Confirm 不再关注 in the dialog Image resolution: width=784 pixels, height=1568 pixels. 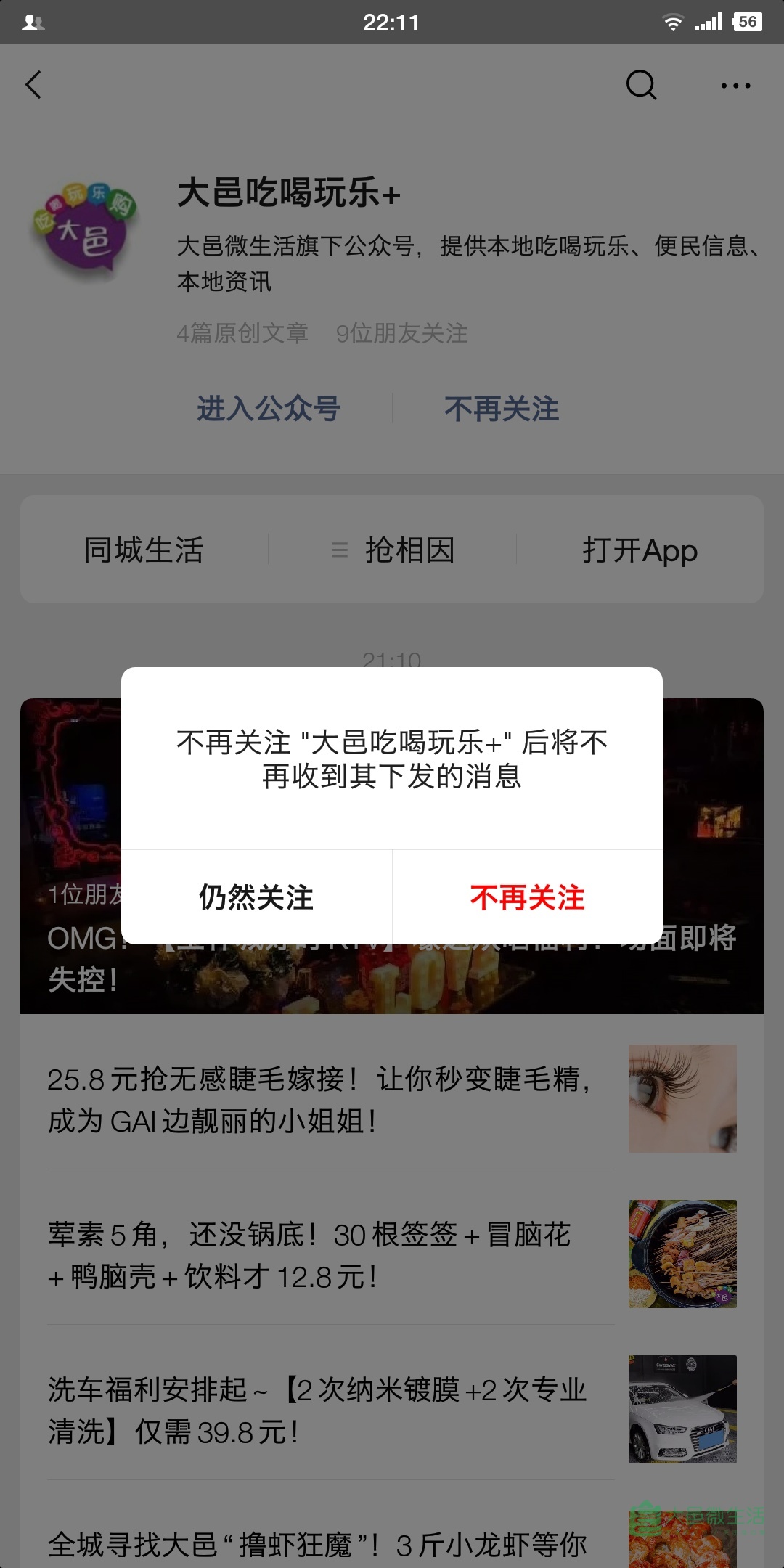click(527, 898)
